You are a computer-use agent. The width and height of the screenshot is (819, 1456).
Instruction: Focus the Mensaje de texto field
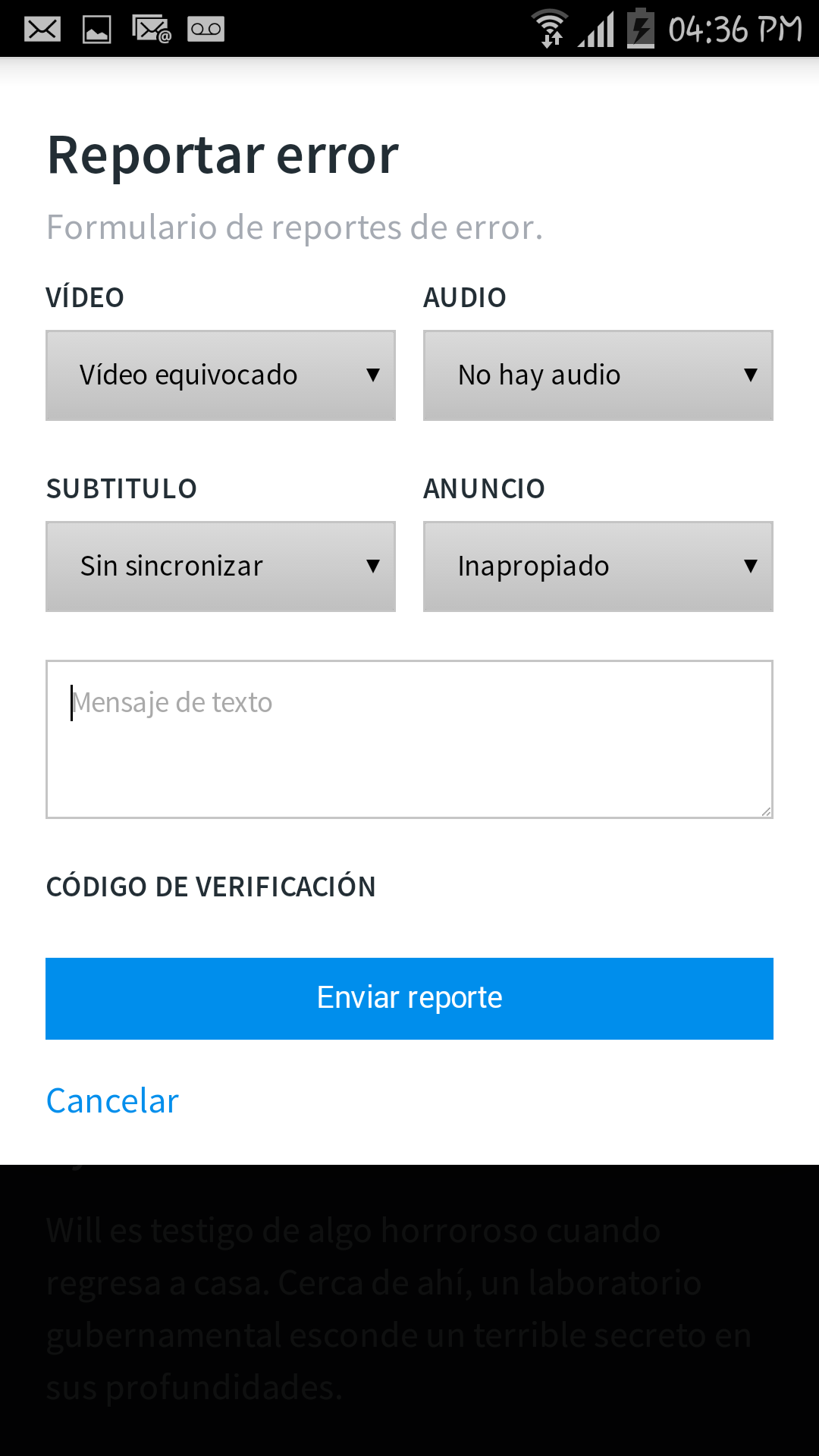[x=409, y=739]
